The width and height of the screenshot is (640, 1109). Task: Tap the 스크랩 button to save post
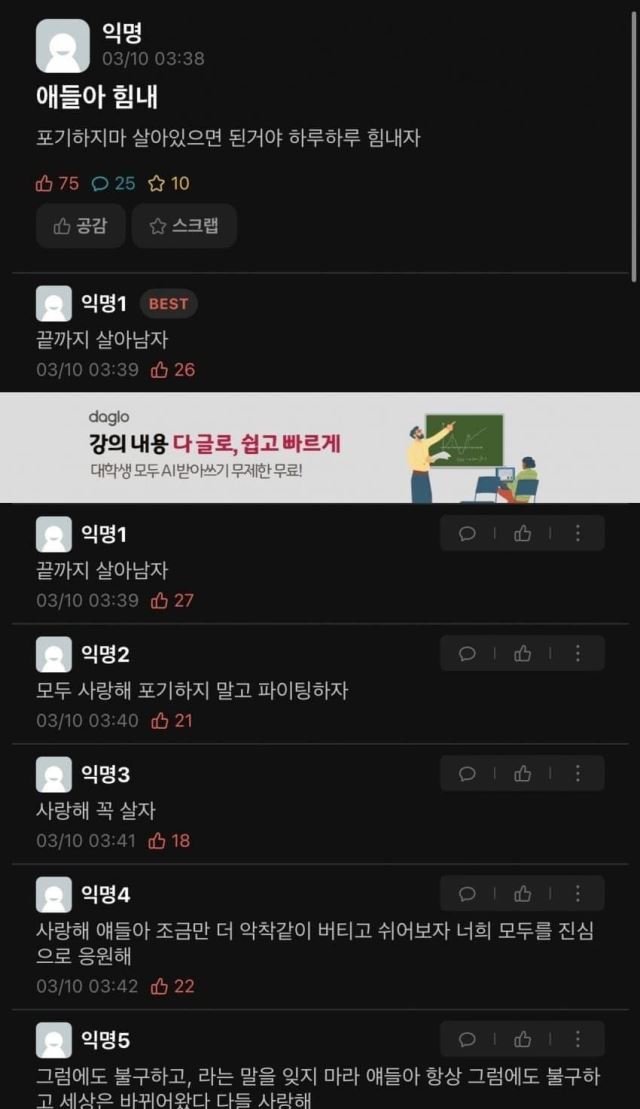click(184, 226)
